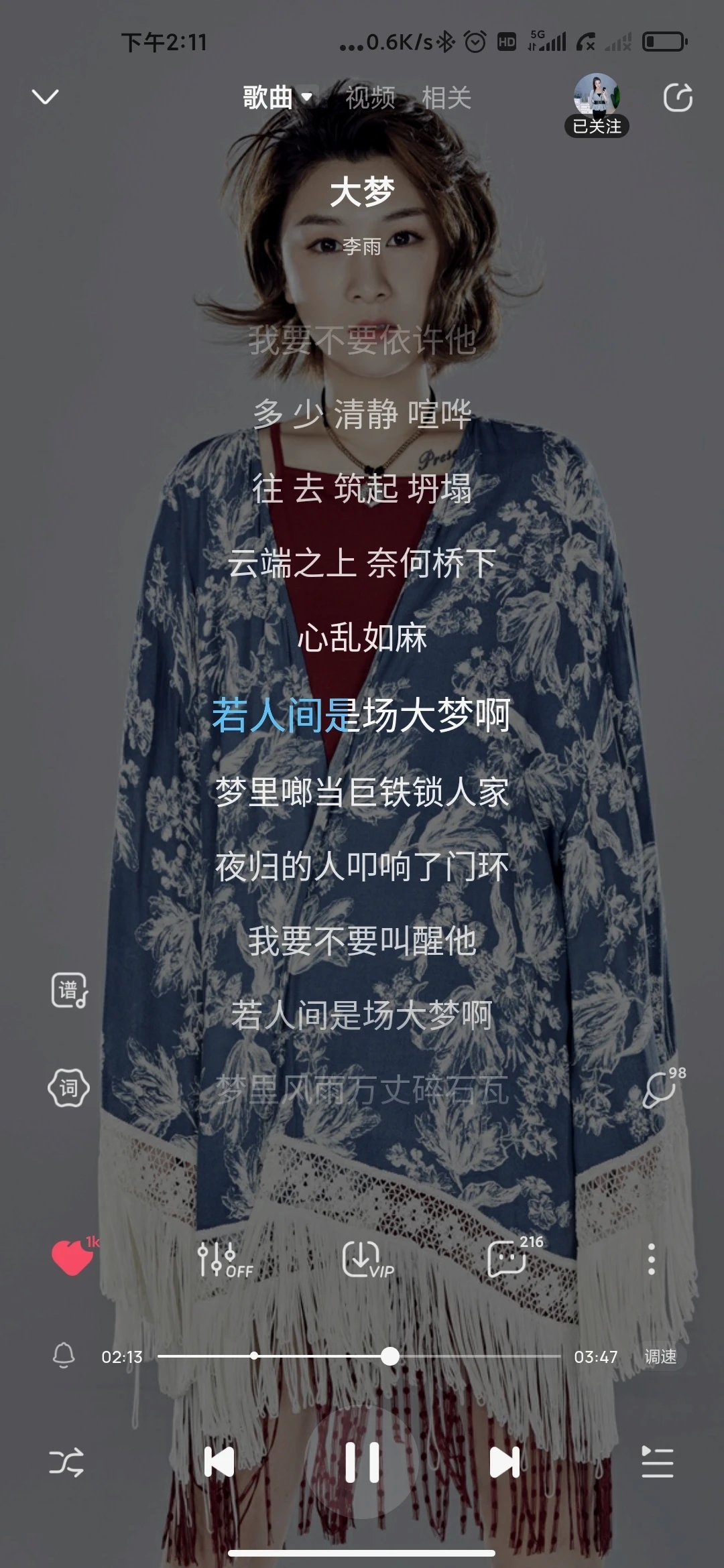Image resolution: width=724 pixels, height=1568 pixels.
Task: Toggle shuffle play mode
Action: pos(66,1462)
